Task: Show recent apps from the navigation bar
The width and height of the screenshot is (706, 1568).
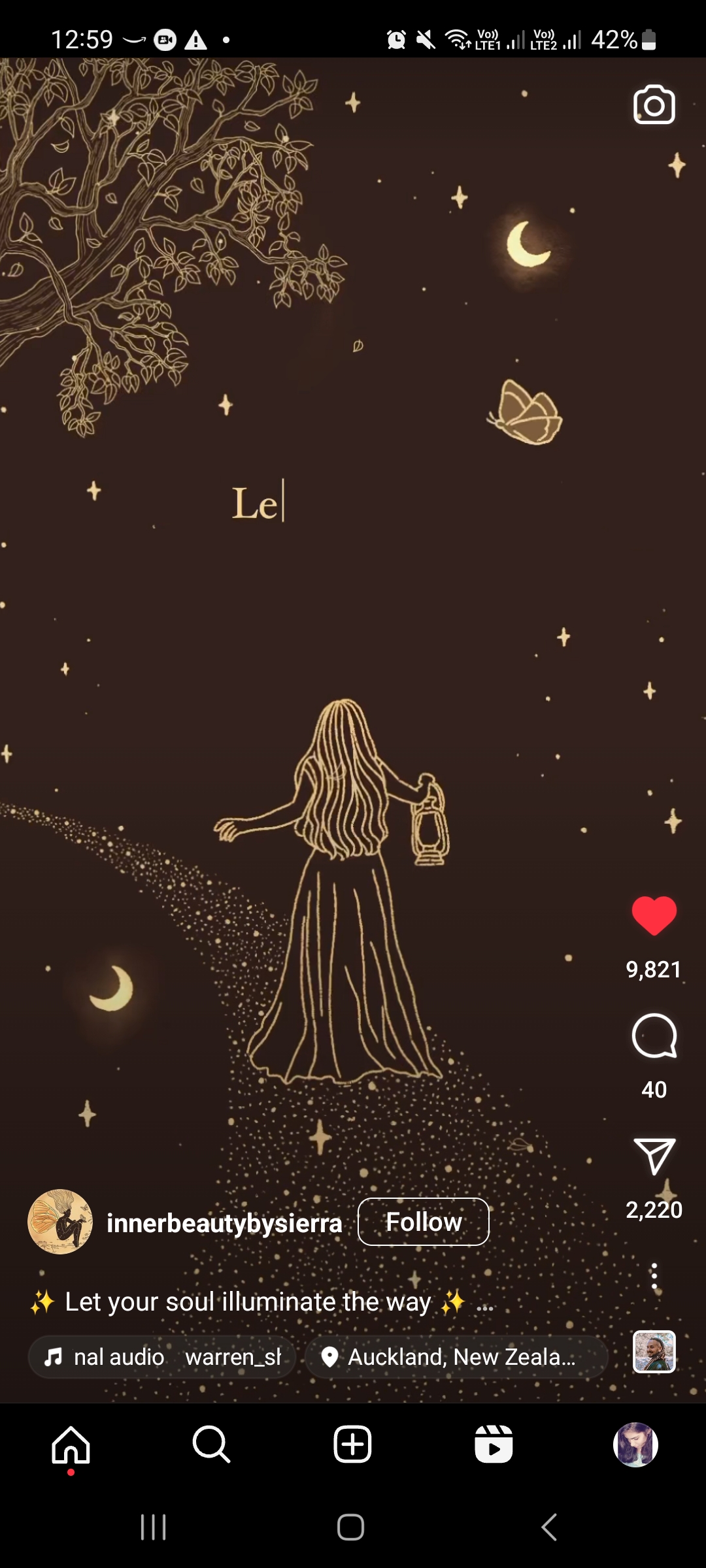Action: point(154,1527)
